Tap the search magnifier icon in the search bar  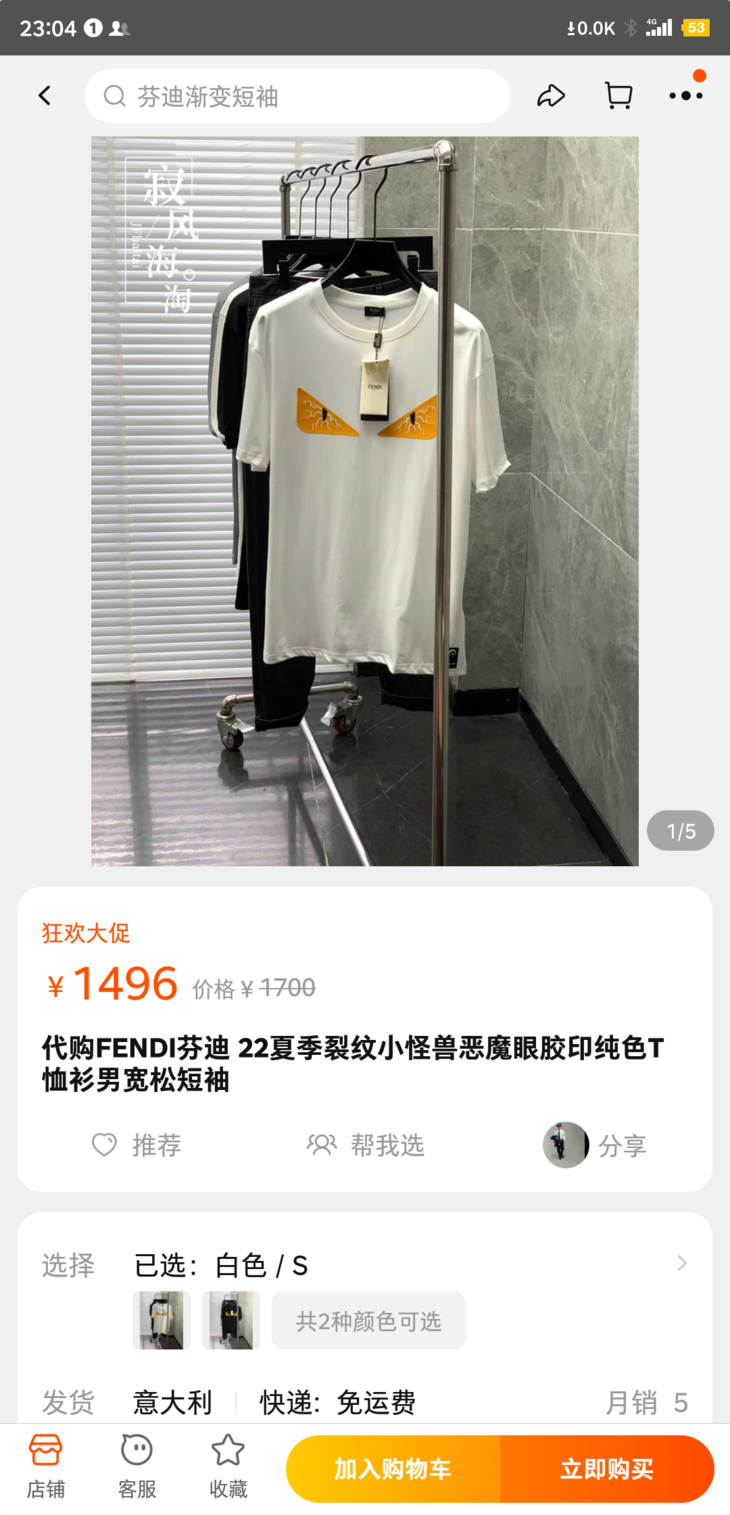pos(112,96)
